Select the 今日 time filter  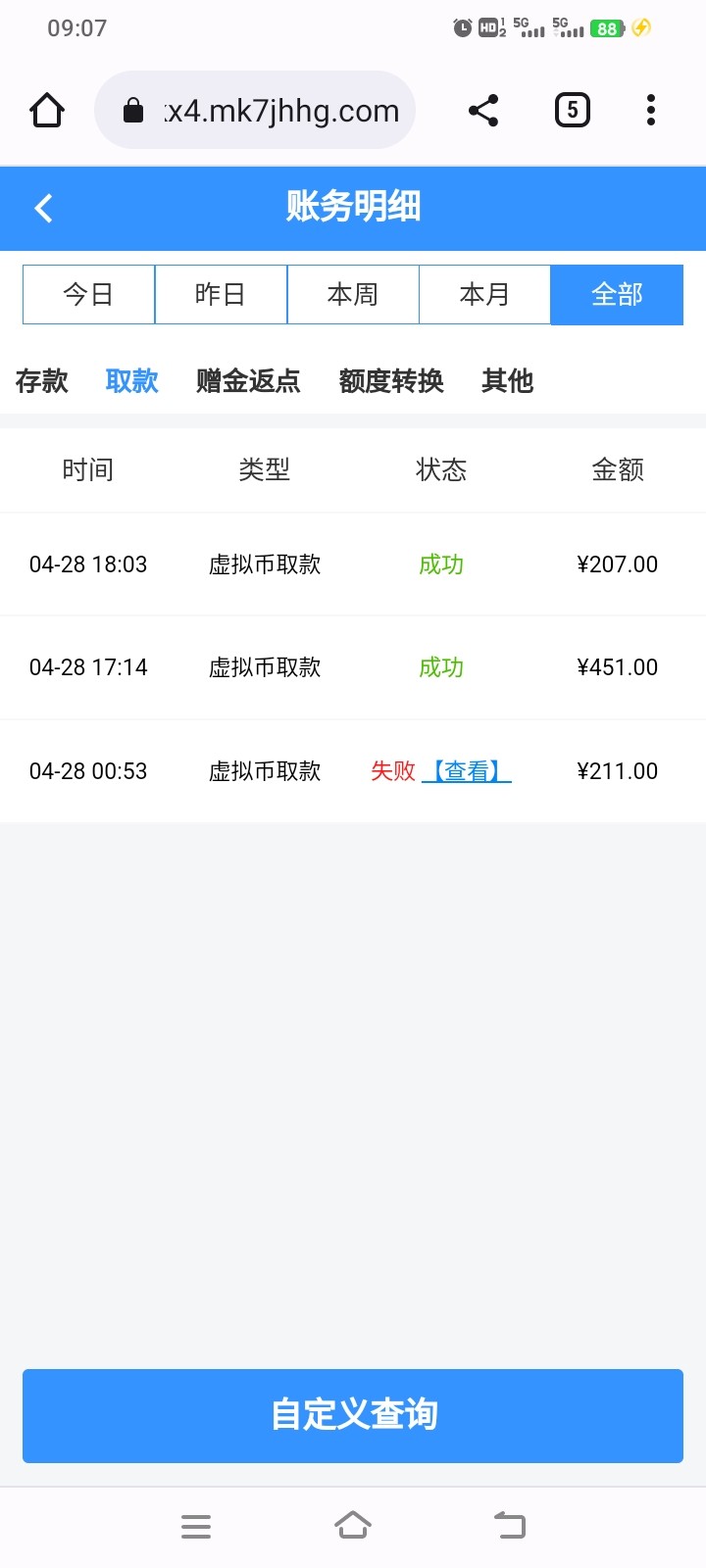pos(88,294)
